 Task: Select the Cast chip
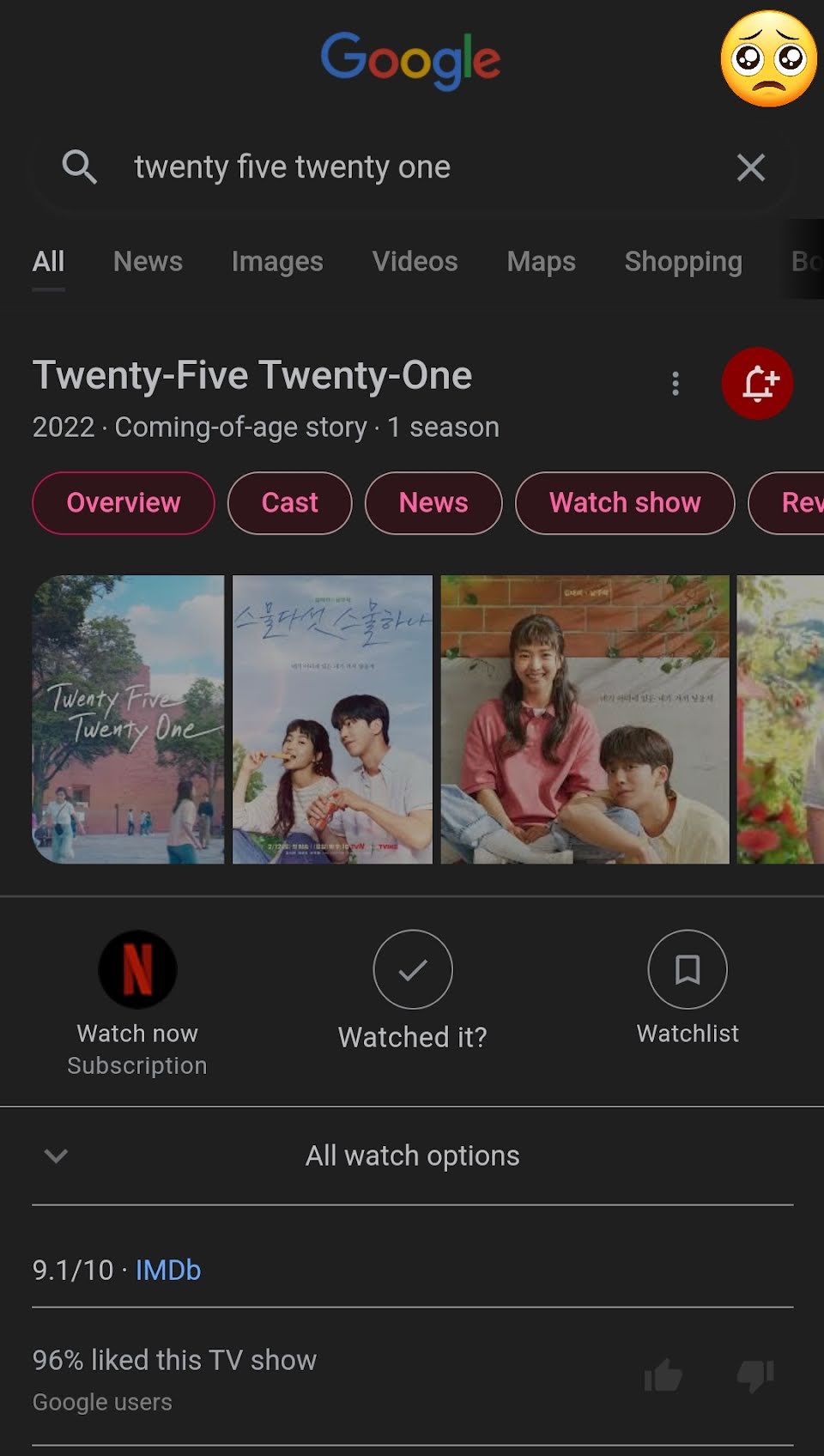[289, 503]
